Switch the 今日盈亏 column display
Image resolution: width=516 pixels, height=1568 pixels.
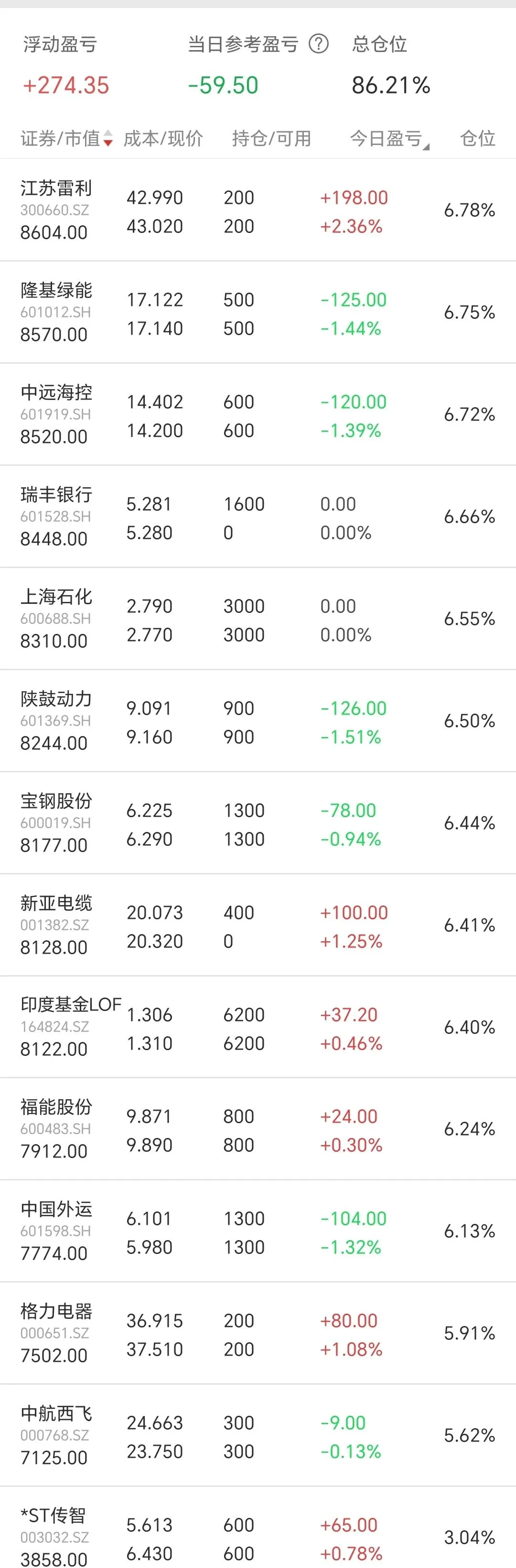pyautogui.click(x=389, y=139)
